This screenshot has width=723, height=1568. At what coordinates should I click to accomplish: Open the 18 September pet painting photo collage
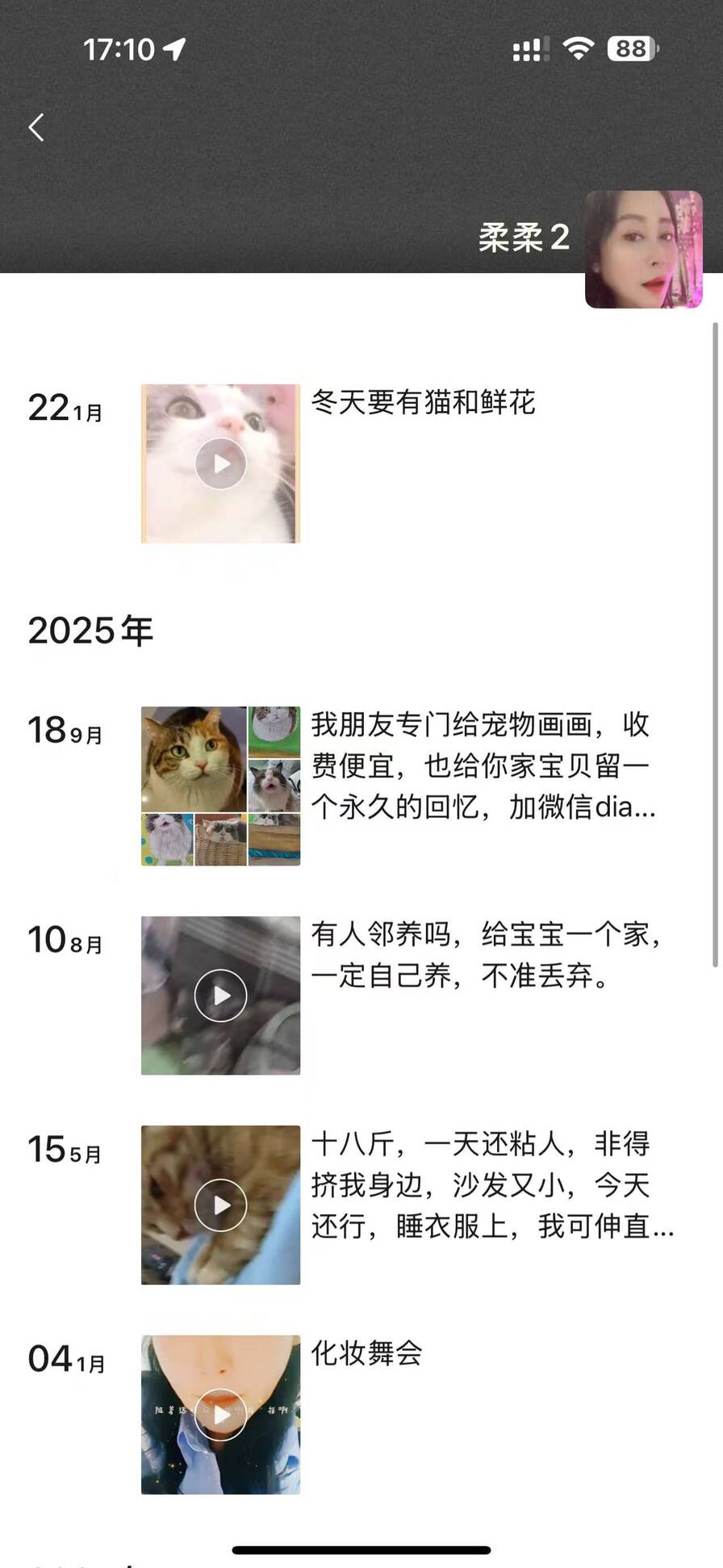click(x=220, y=786)
